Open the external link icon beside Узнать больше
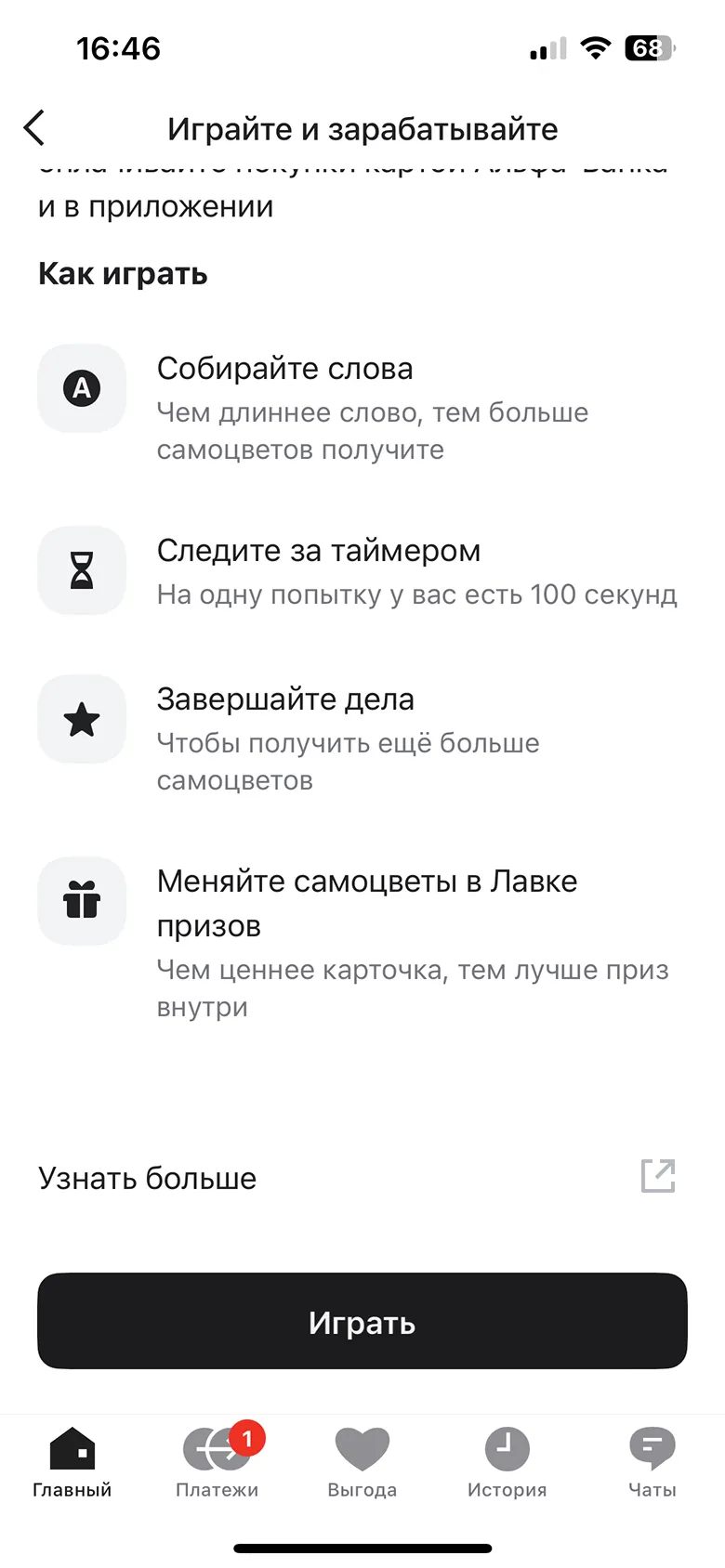725x1568 pixels. (658, 1177)
